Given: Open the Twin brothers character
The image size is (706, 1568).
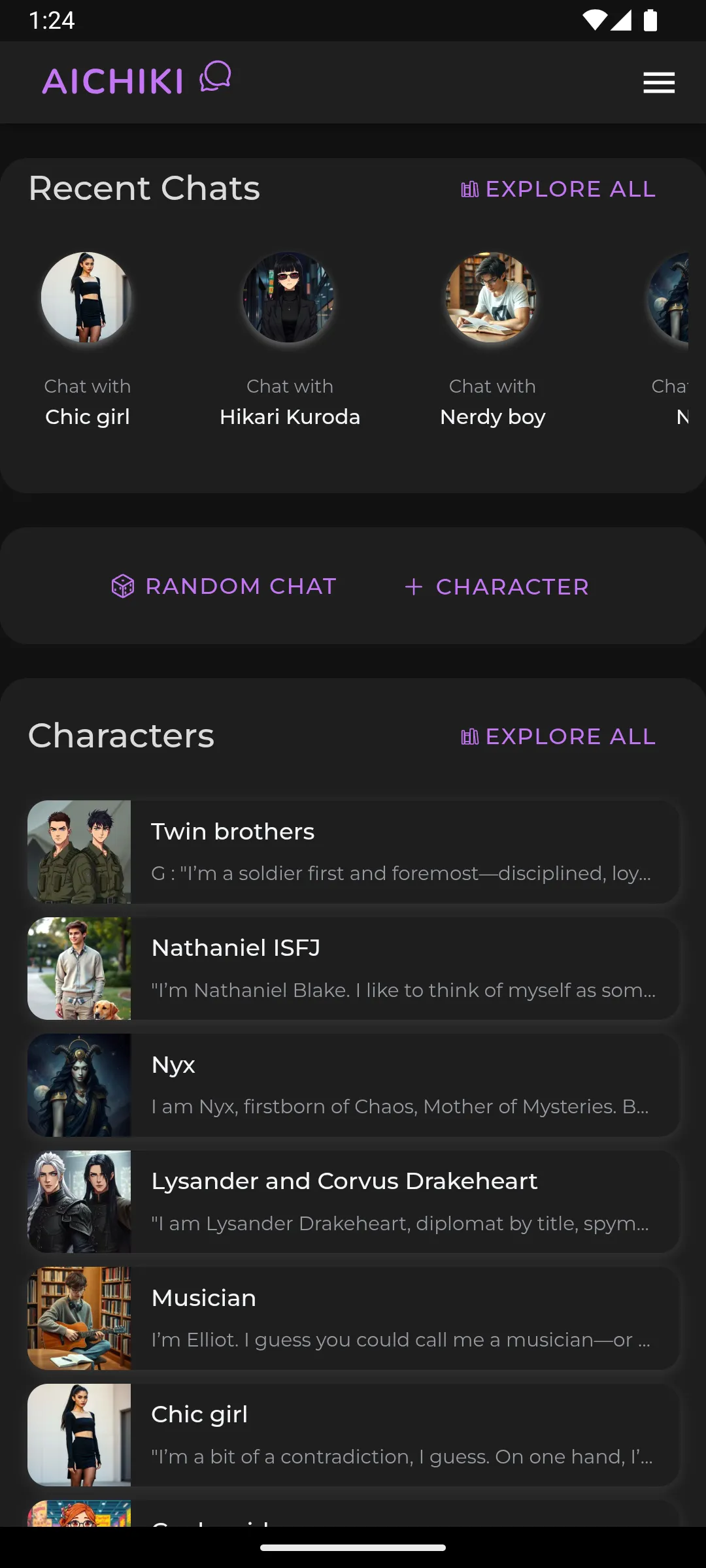Looking at the screenshot, I should click(353, 852).
